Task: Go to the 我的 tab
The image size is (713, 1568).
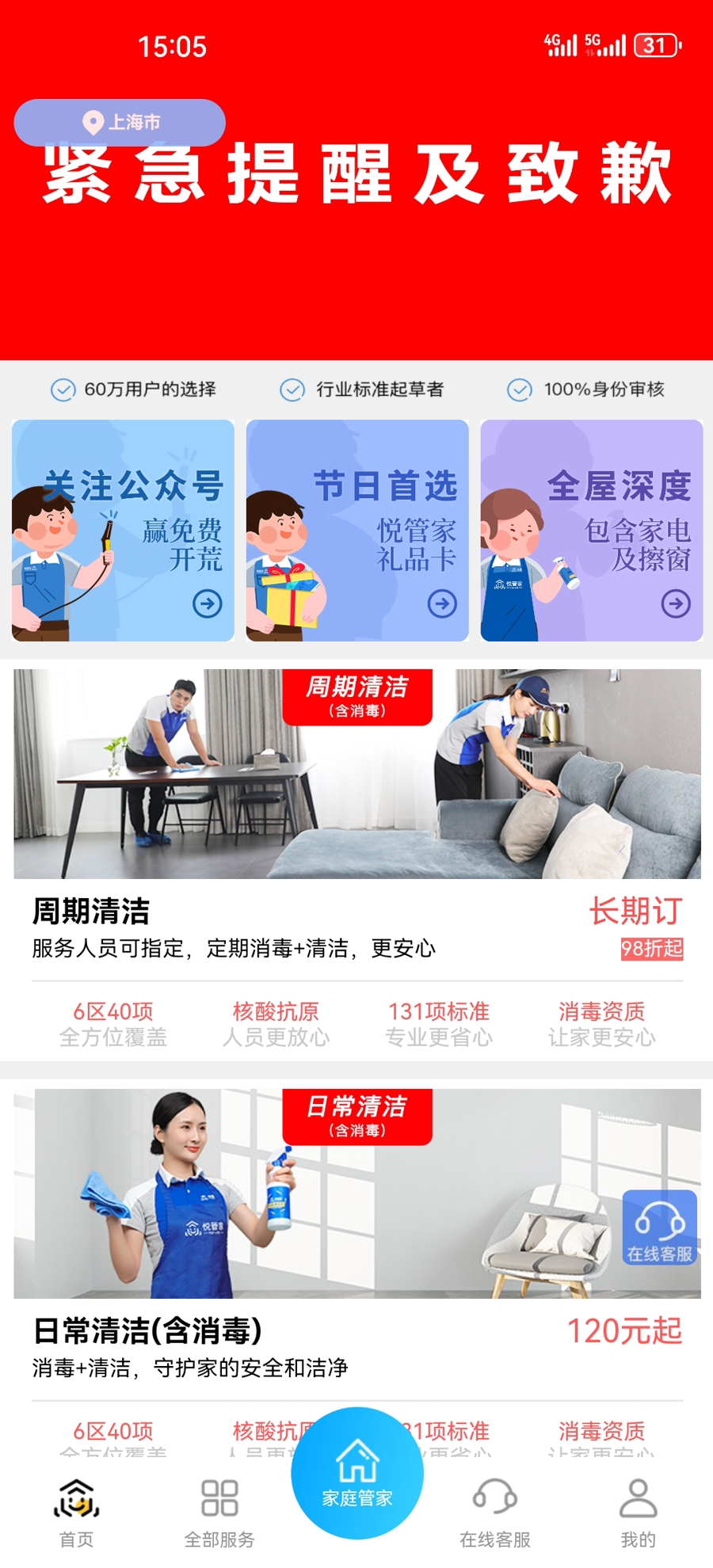Action: click(638, 1513)
